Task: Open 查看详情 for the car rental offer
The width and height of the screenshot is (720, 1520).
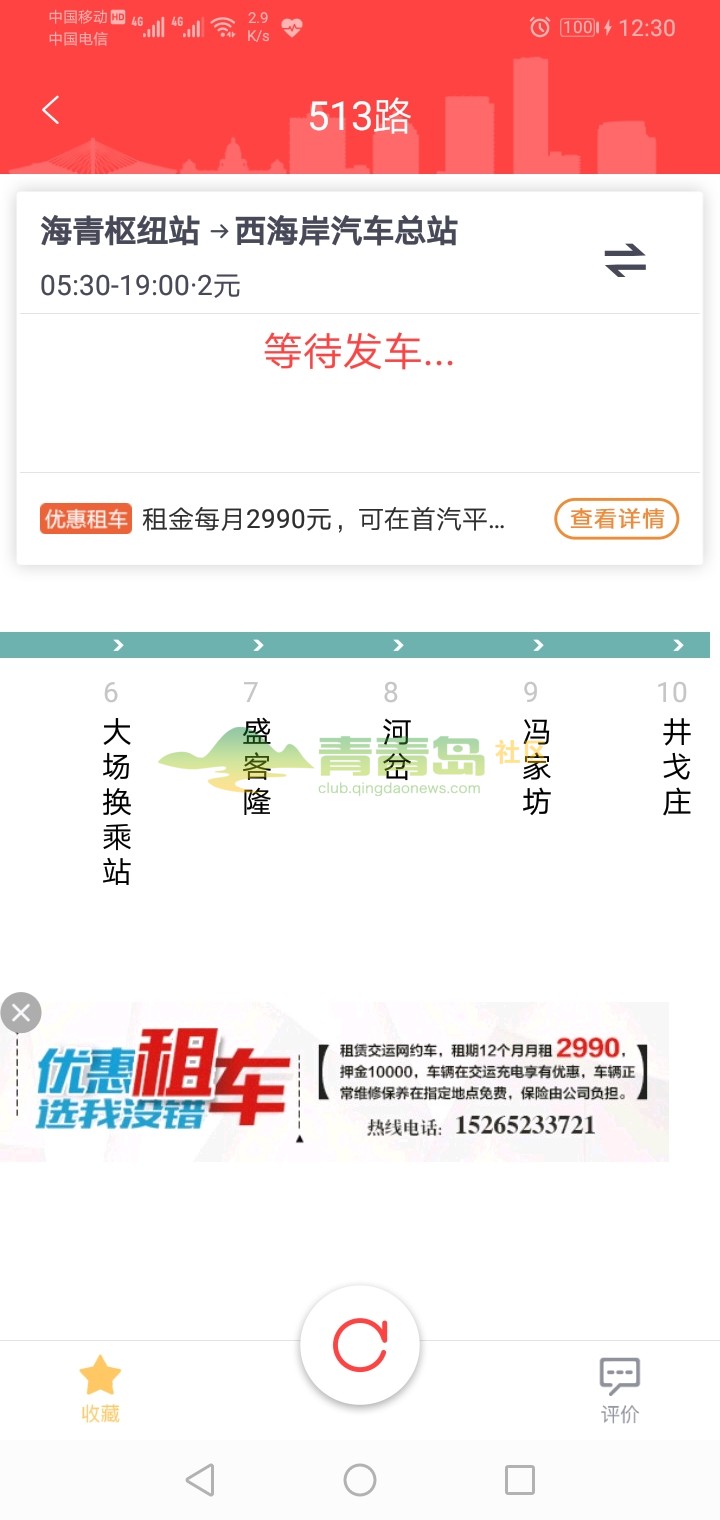Action: click(x=616, y=519)
